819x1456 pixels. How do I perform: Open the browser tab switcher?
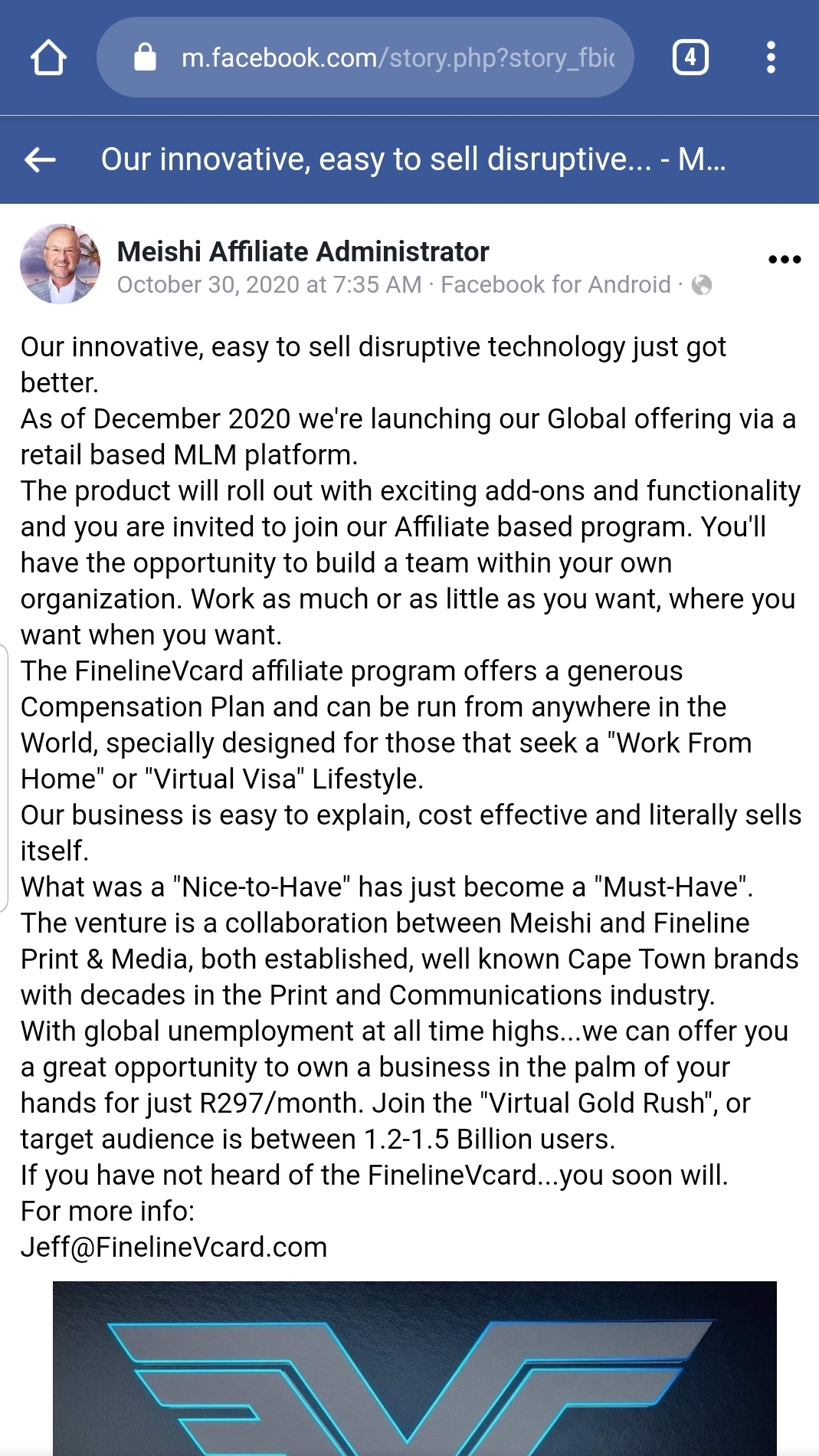tap(690, 57)
